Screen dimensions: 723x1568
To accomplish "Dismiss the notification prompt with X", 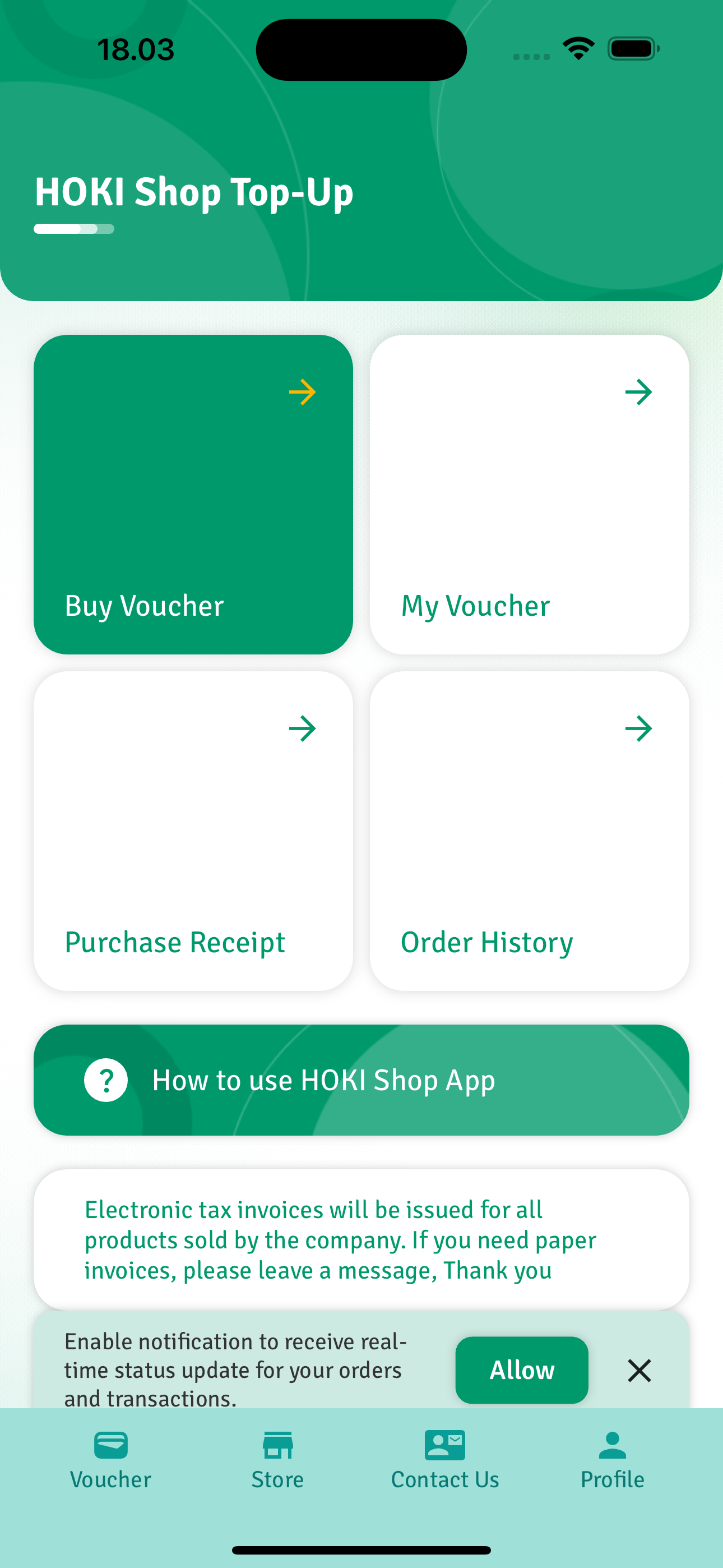I will tap(639, 1371).
